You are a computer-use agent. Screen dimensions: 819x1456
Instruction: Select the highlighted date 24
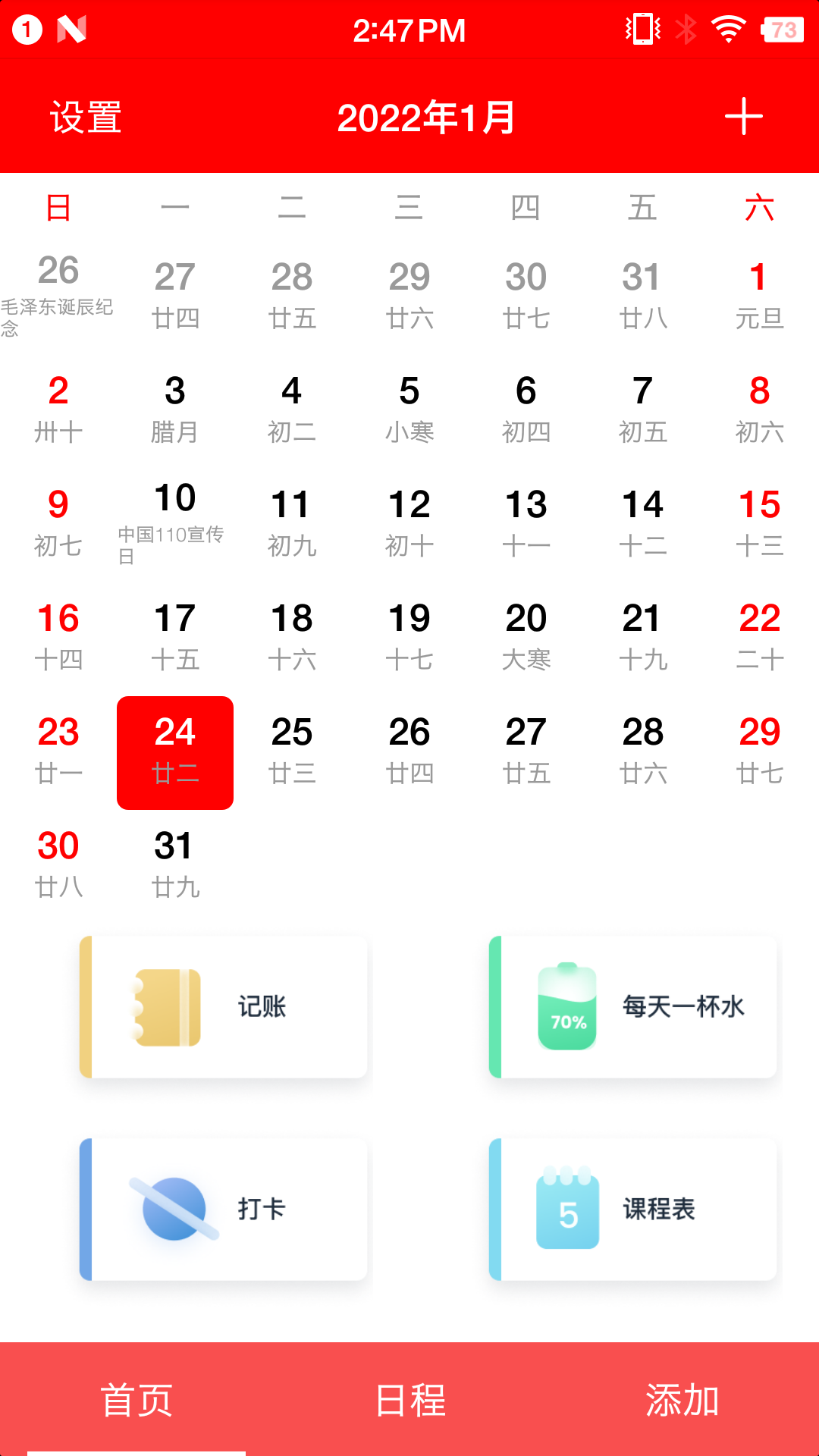pyautogui.click(x=175, y=752)
